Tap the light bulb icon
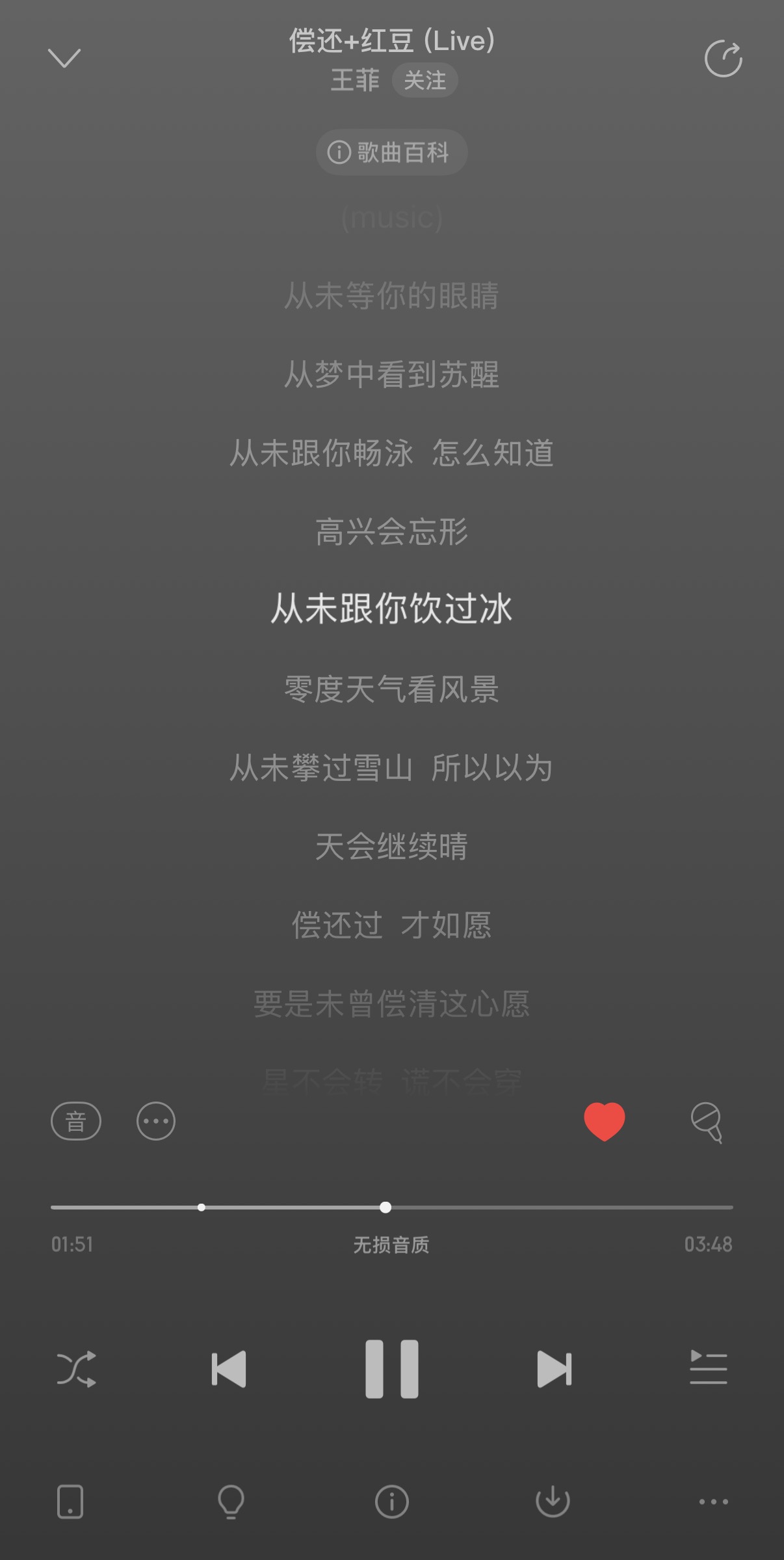The height and width of the screenshot is (1560, 784). point(231,1501)
